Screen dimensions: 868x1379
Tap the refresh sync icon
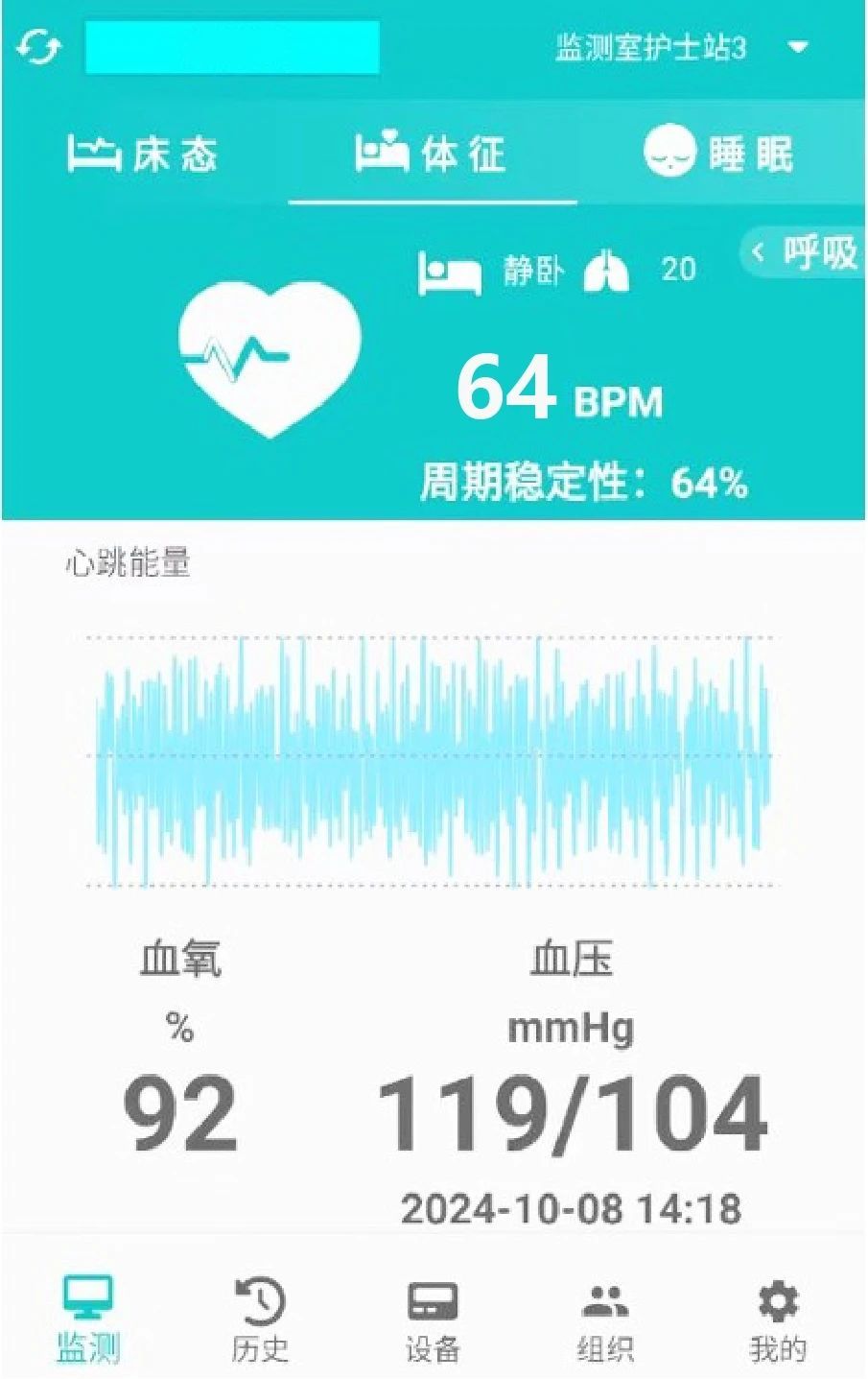tap(39, 47)
